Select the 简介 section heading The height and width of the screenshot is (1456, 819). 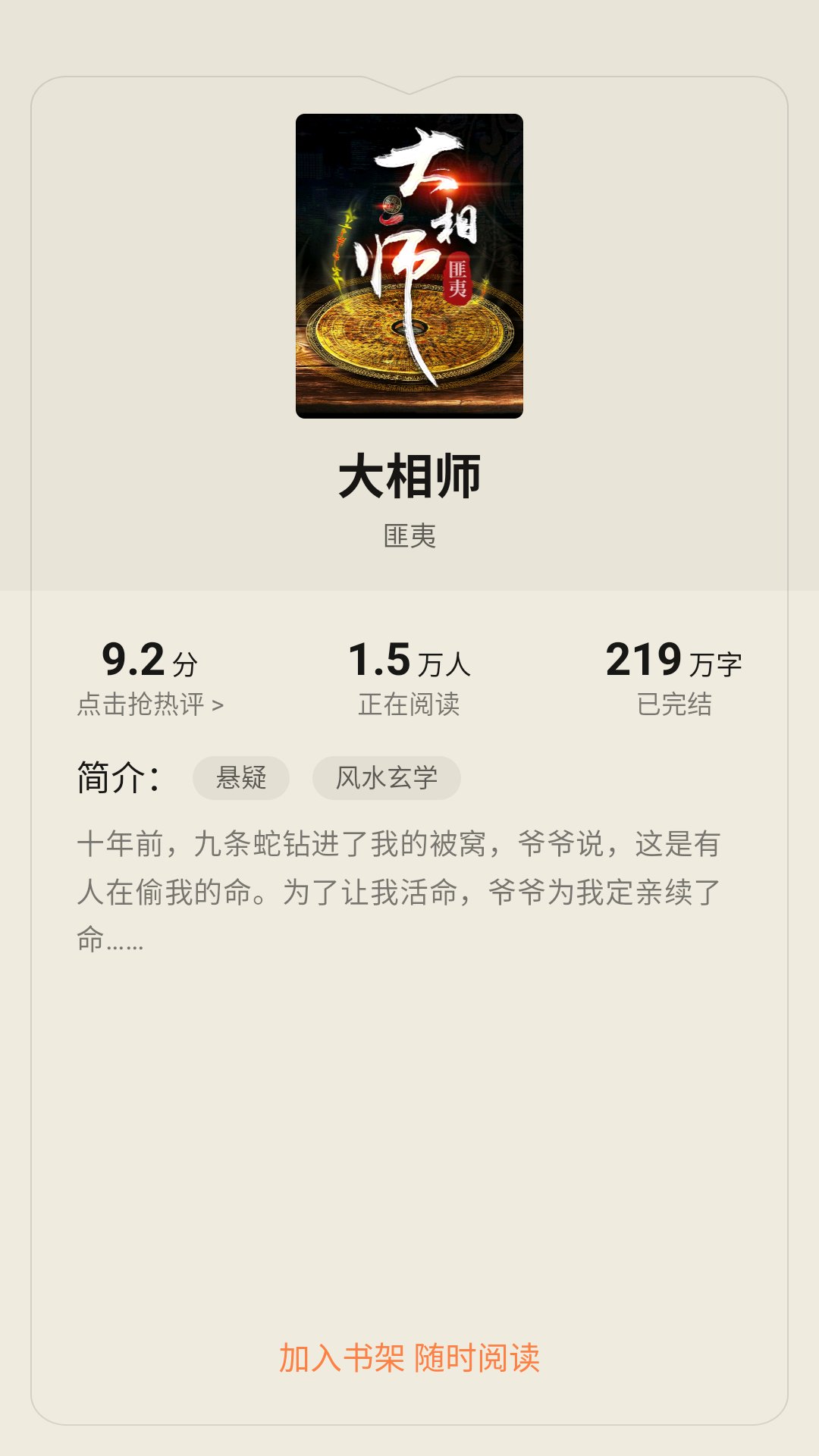tap(118, 777)
